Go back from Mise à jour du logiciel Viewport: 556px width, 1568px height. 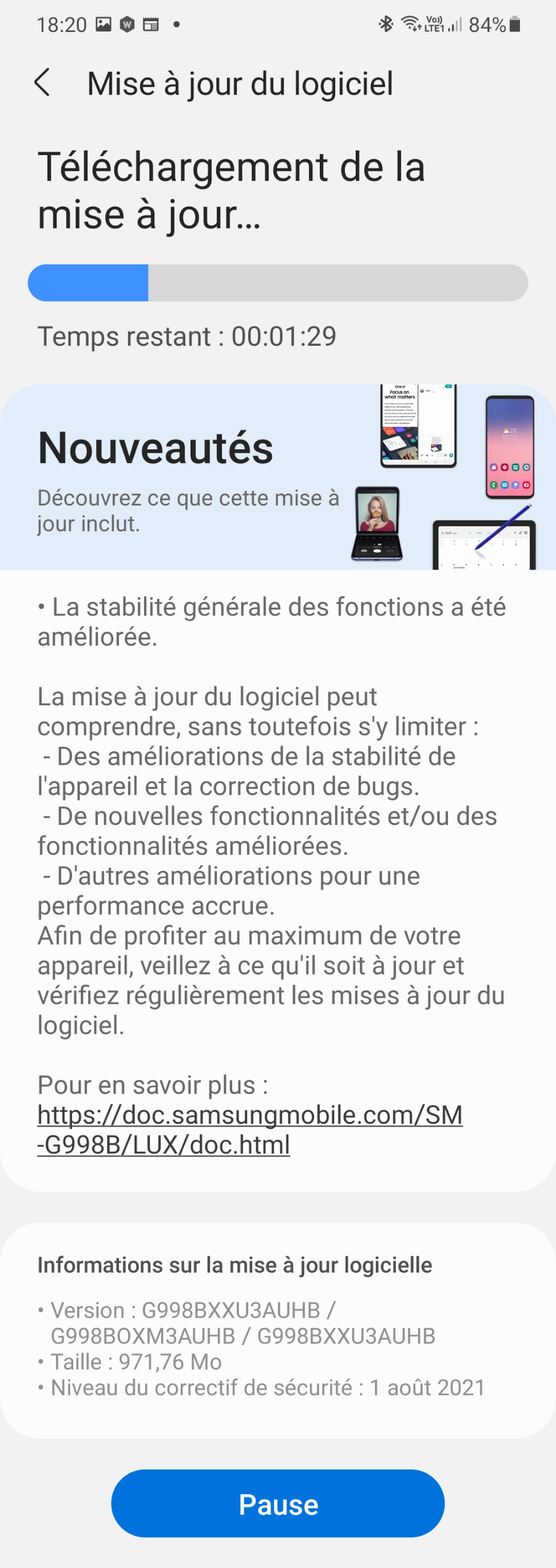[x=41, y=83]
